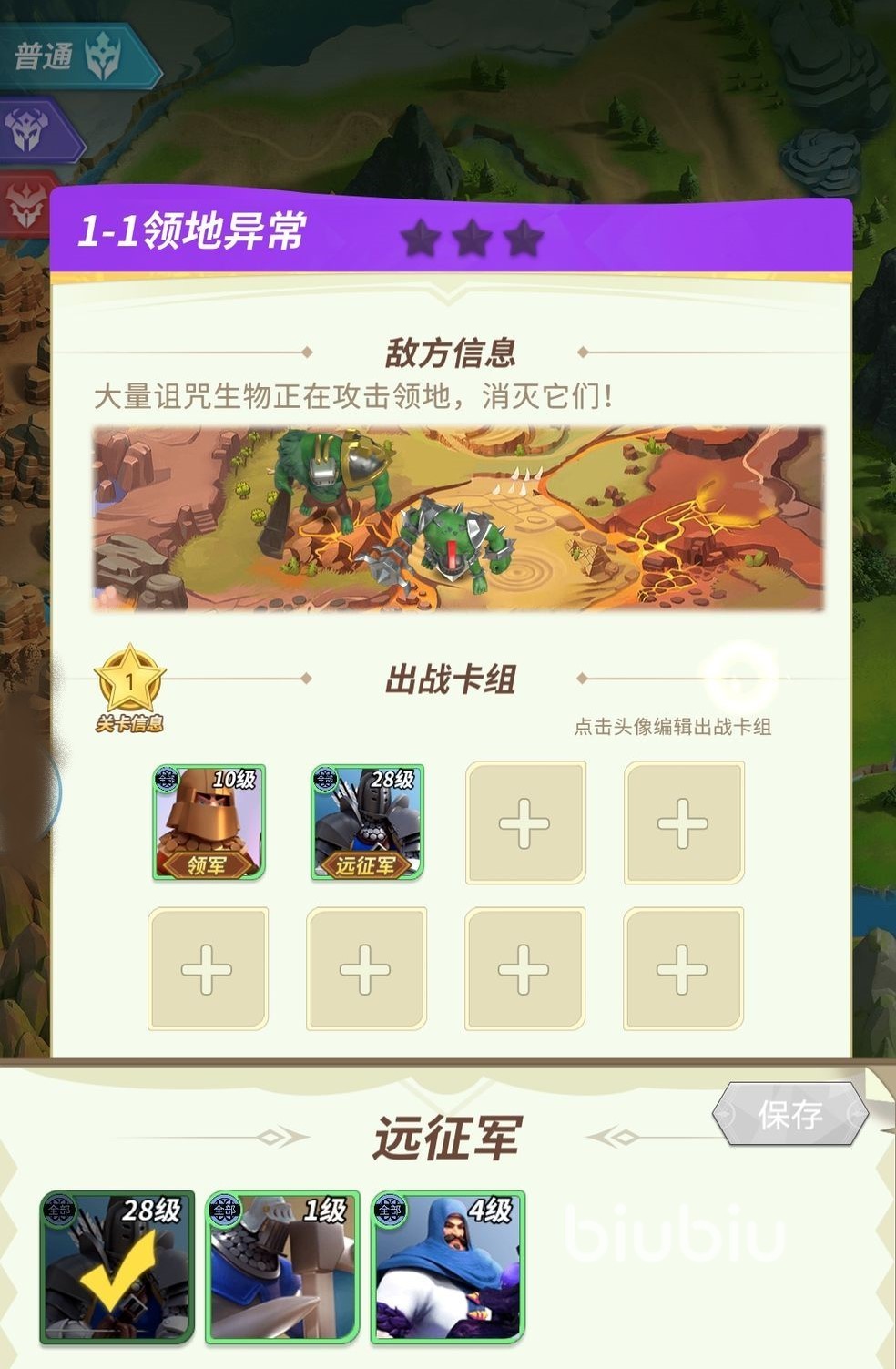Screen dimensions: 896x1369
Task: Open the 关卡信息 star badge
Action: (129, 690)
